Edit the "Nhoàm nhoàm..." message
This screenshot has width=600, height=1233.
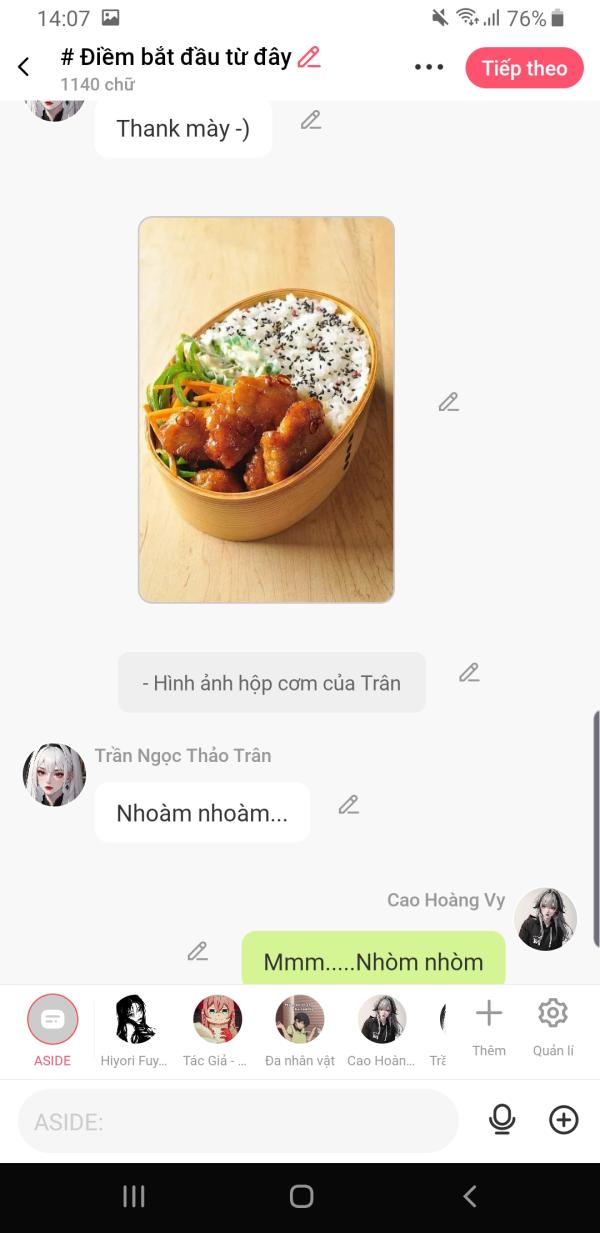pyautogui.click(x=348, y=804)
